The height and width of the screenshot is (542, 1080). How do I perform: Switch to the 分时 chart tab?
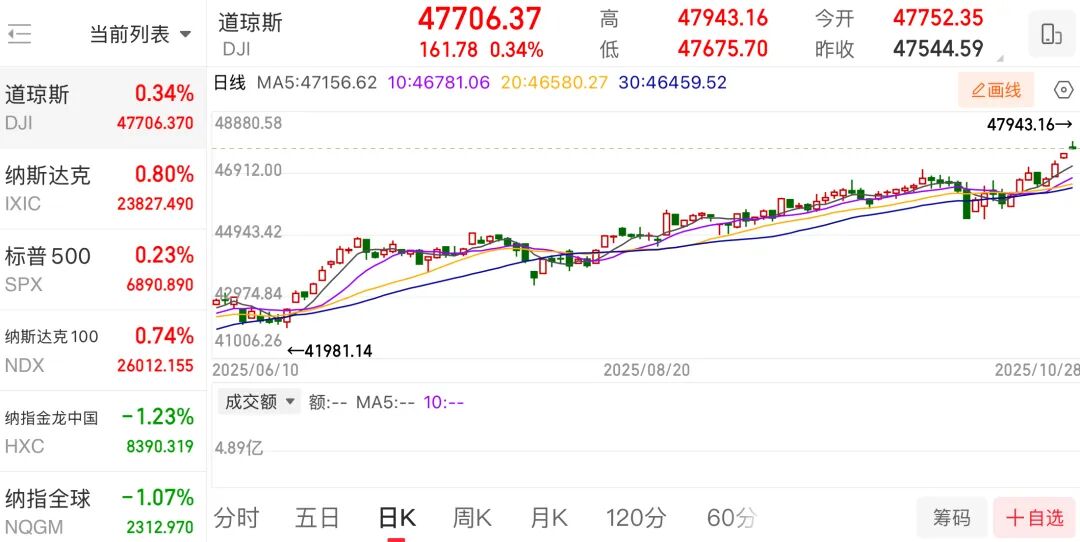(236, 518)
